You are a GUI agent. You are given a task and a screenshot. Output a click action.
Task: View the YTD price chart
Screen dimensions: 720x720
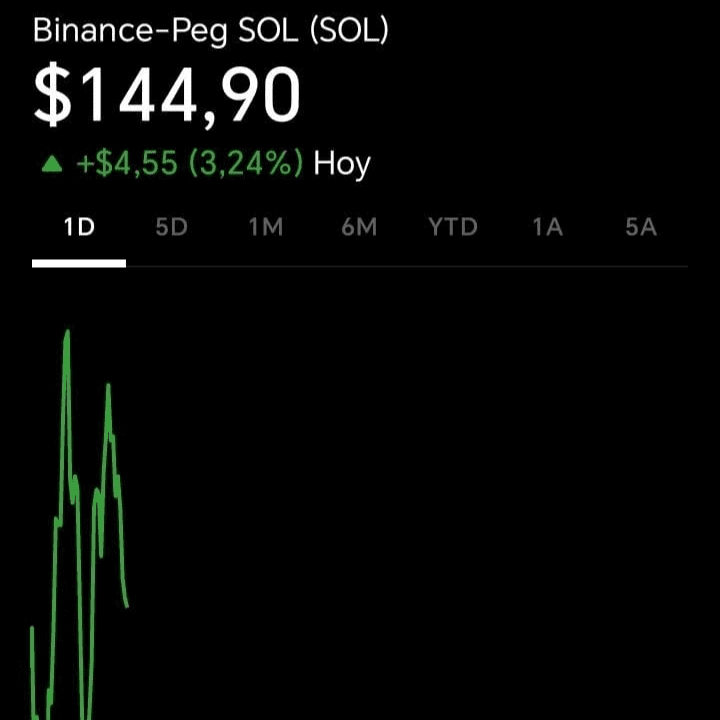pos(453,228)
